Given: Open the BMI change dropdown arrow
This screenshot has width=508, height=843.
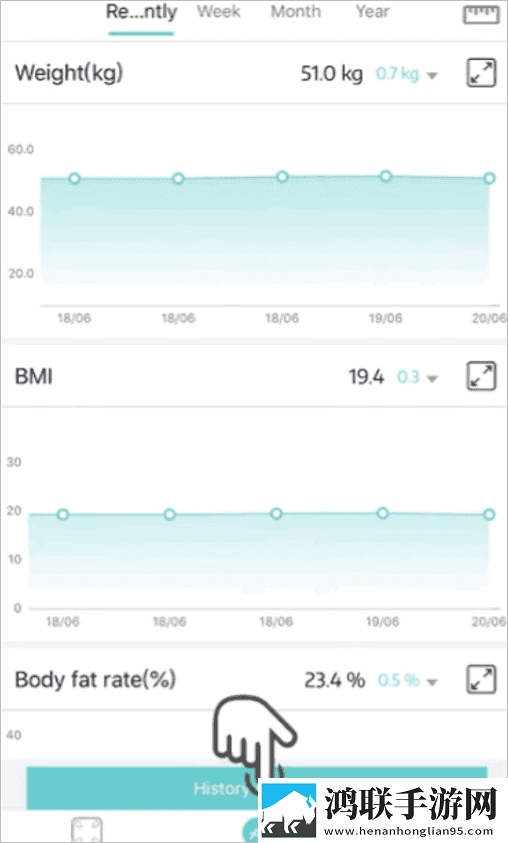Looking at the screenshot, I should point(432,379).
